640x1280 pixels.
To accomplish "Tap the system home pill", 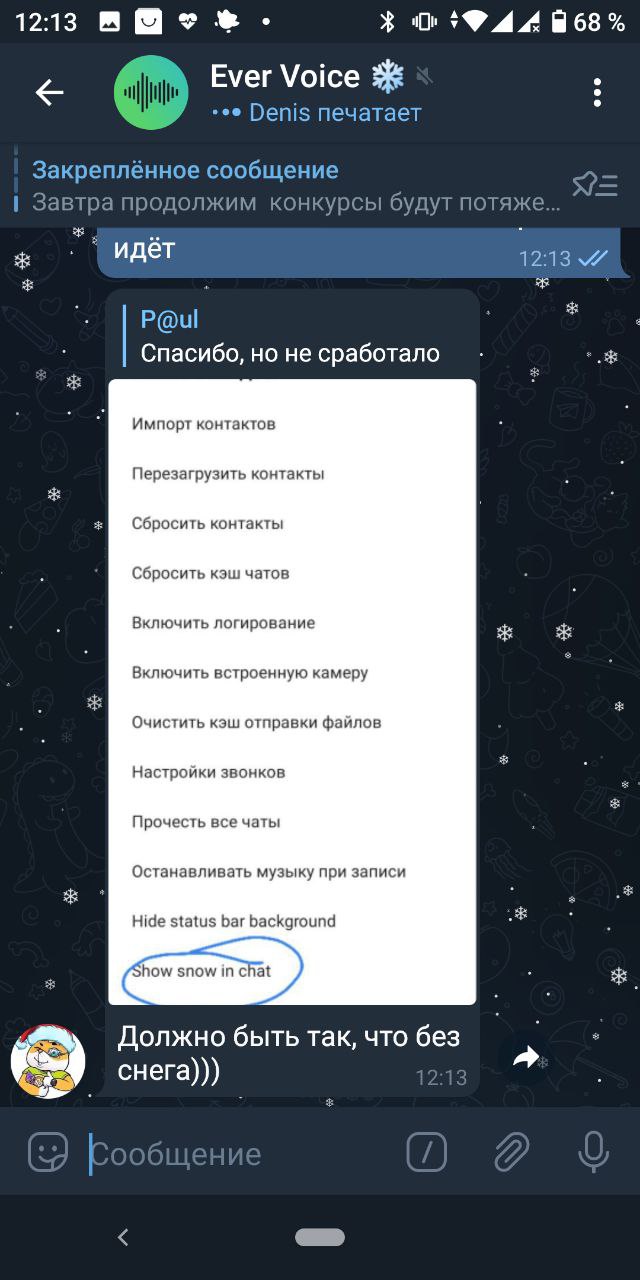I will click(x=320, y=1238).
